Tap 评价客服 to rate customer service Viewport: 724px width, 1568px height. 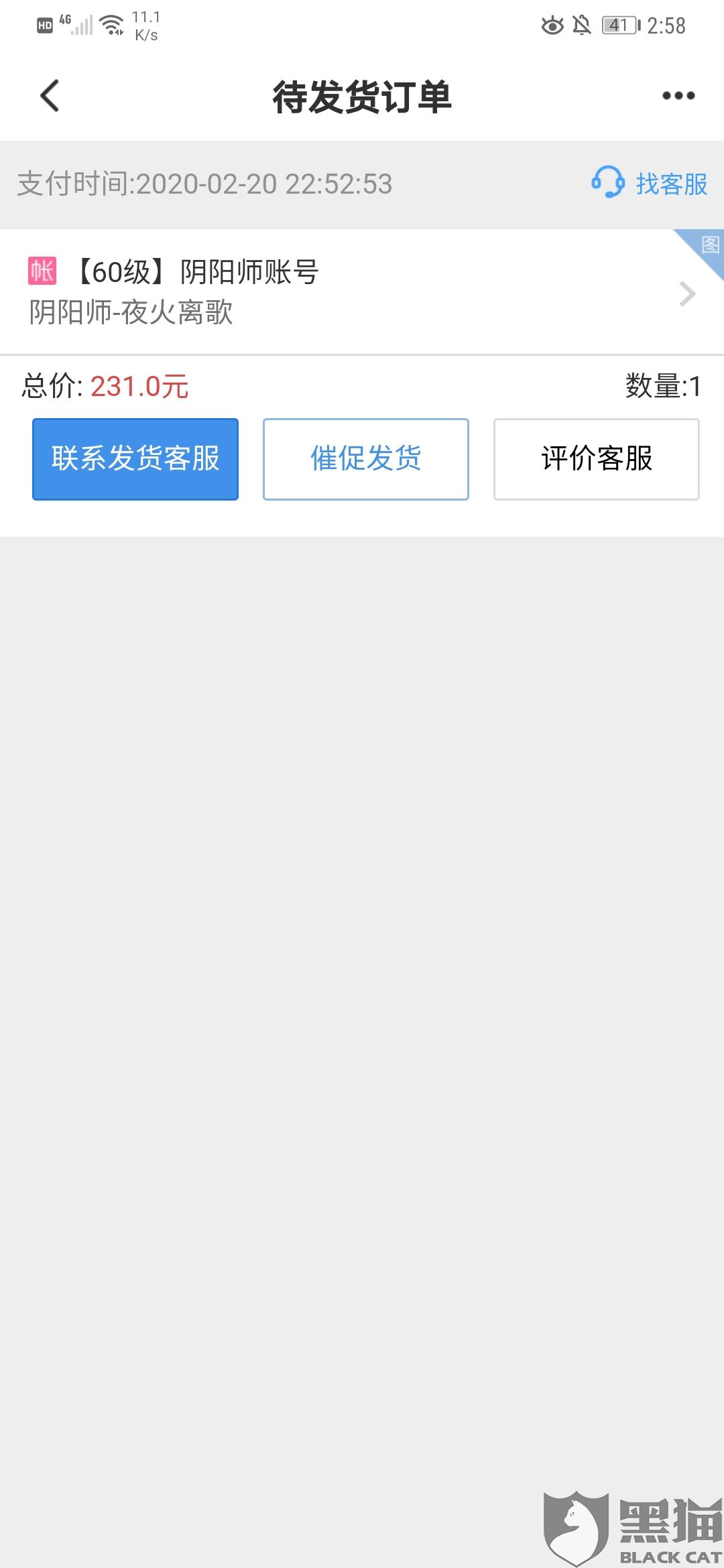click(x=597, y=459)
